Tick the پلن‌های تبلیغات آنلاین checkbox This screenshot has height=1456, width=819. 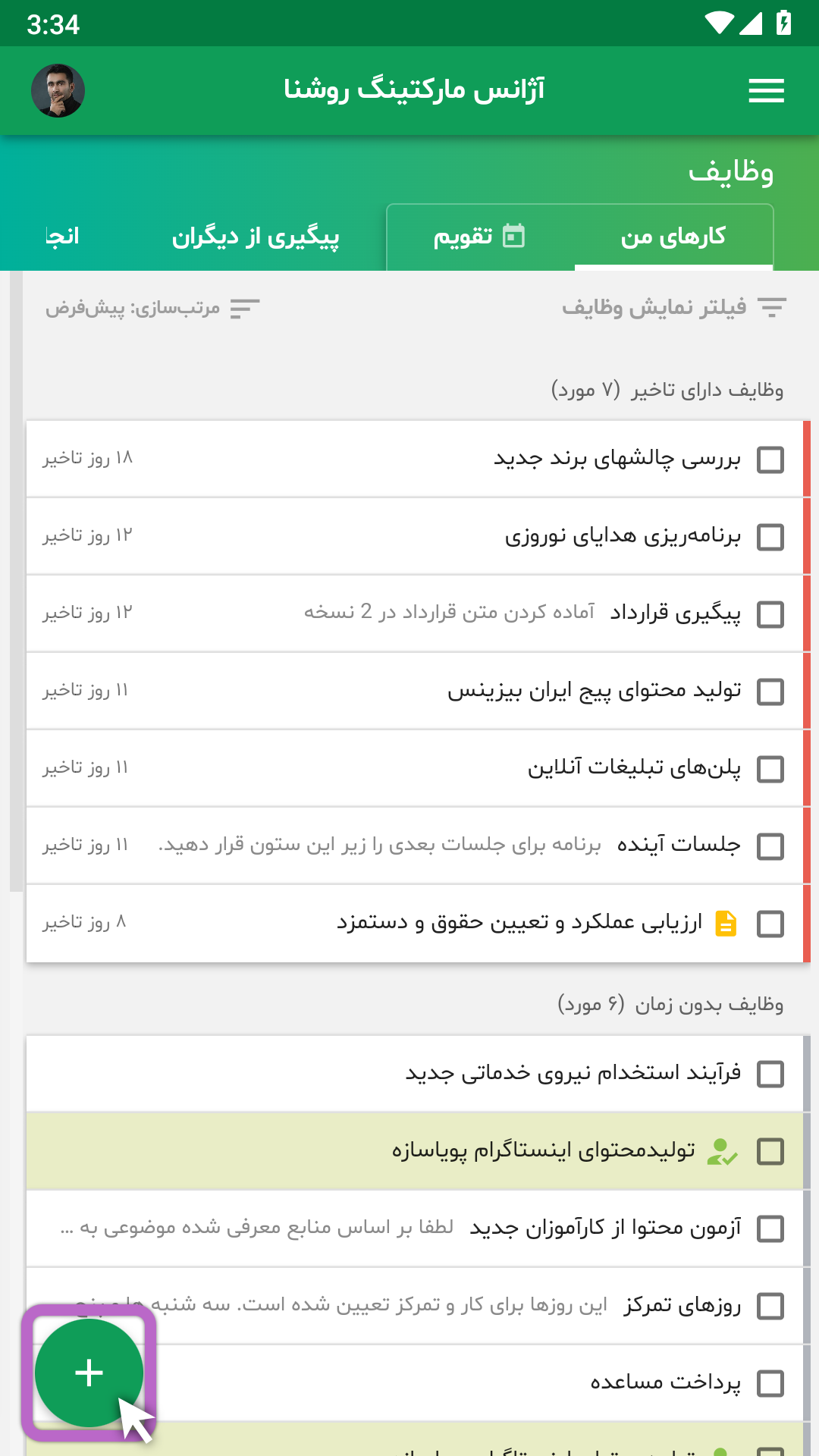pyautogui.click(x=770, y=769)
